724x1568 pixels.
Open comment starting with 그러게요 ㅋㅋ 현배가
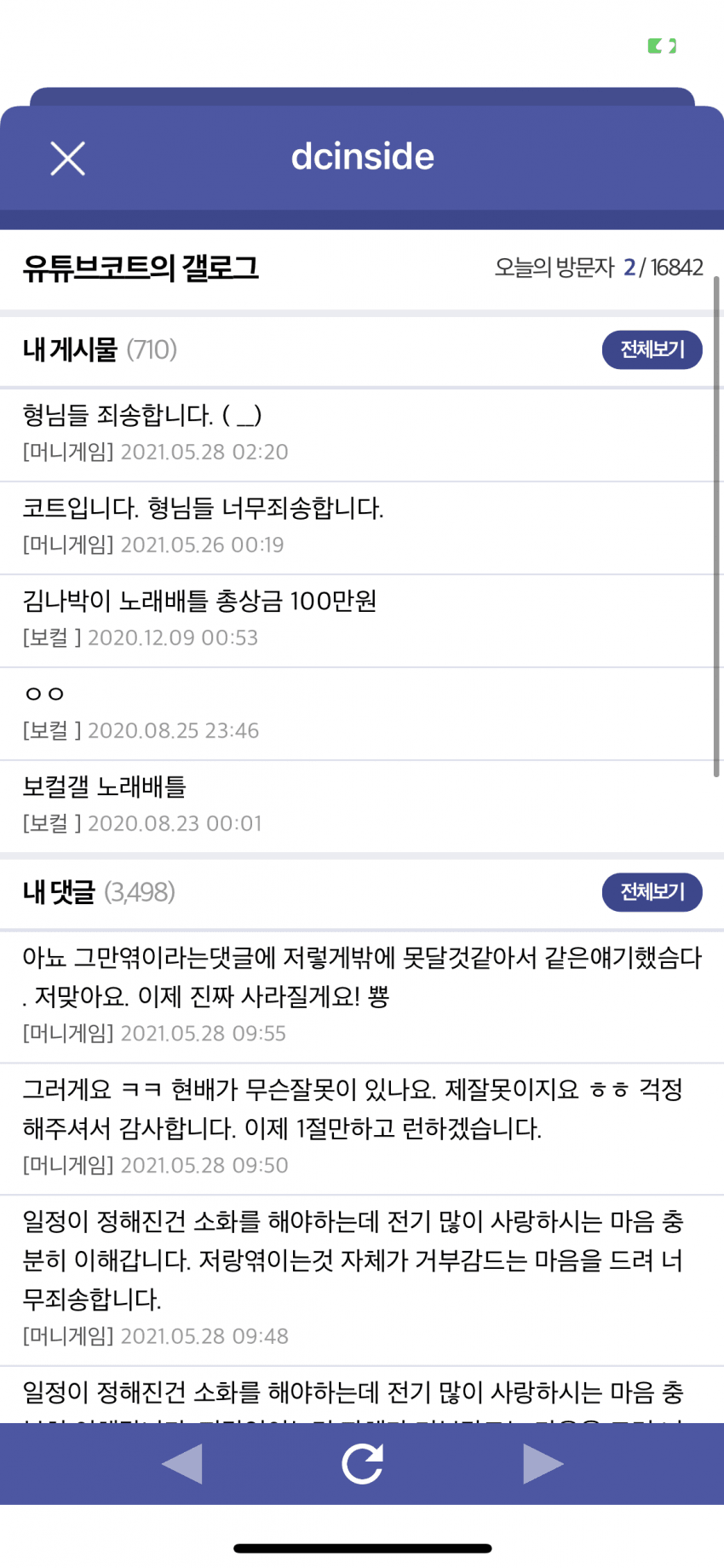353,1109
